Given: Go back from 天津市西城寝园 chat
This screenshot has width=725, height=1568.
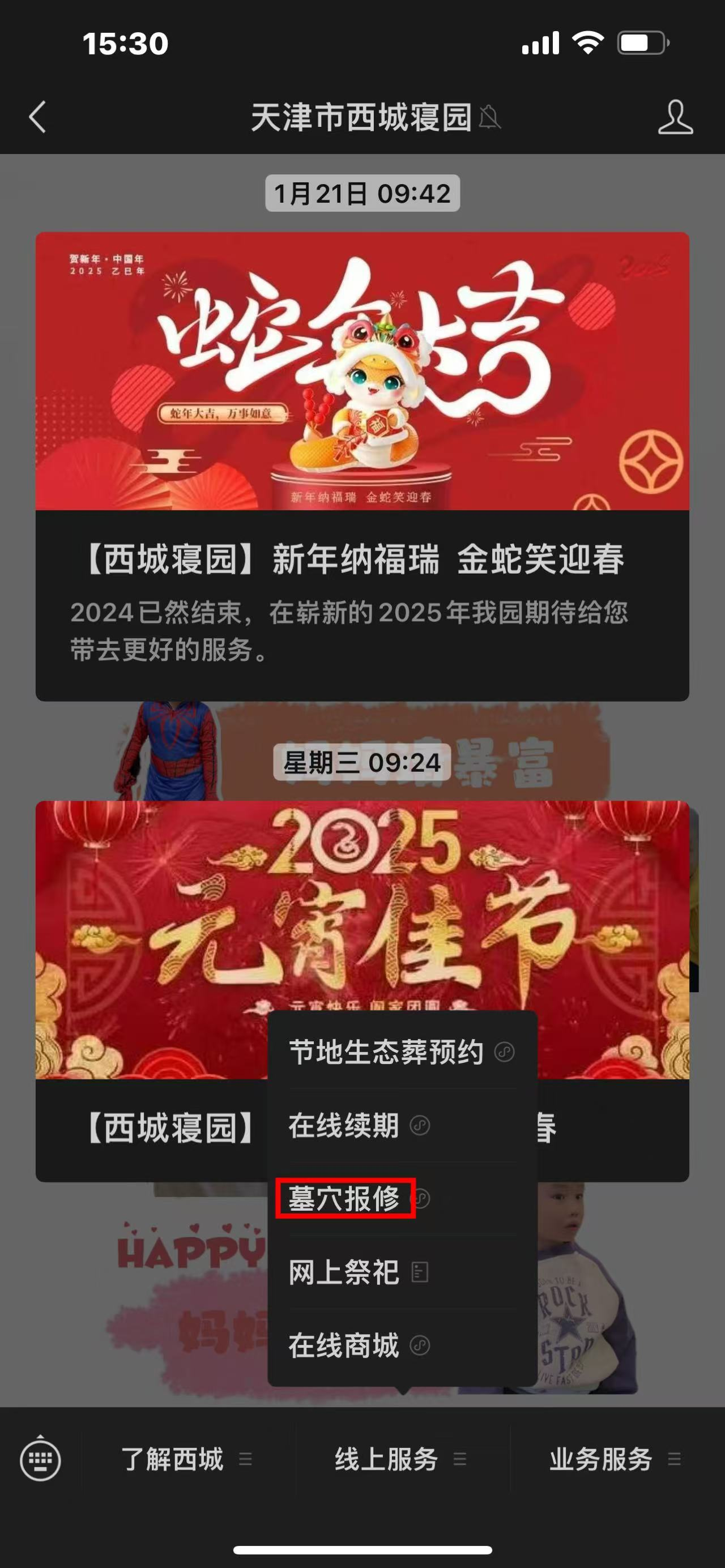Looking at the screenshot, I should point(38,116).
